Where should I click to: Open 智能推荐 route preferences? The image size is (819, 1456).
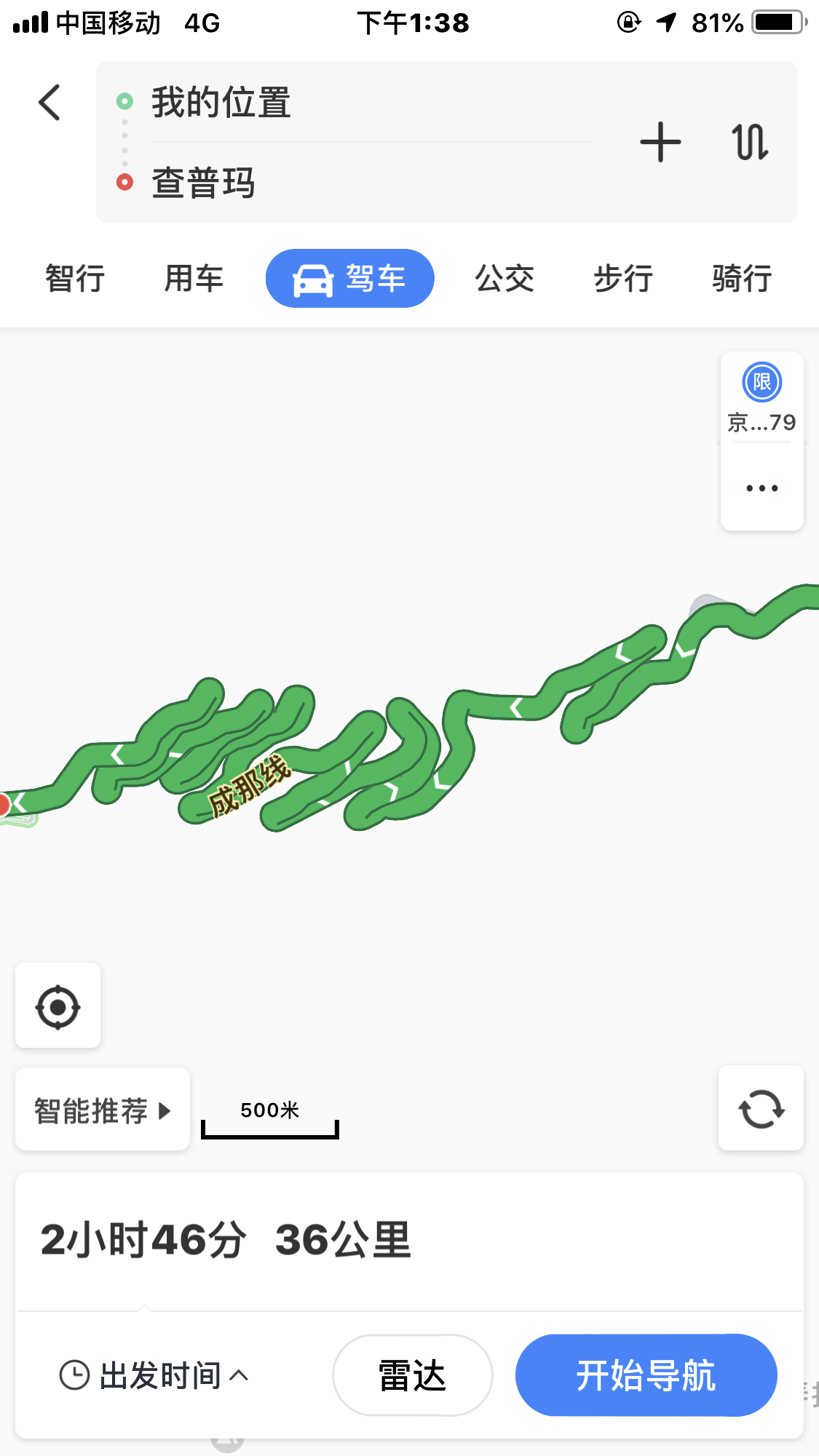coord(102,1110)
